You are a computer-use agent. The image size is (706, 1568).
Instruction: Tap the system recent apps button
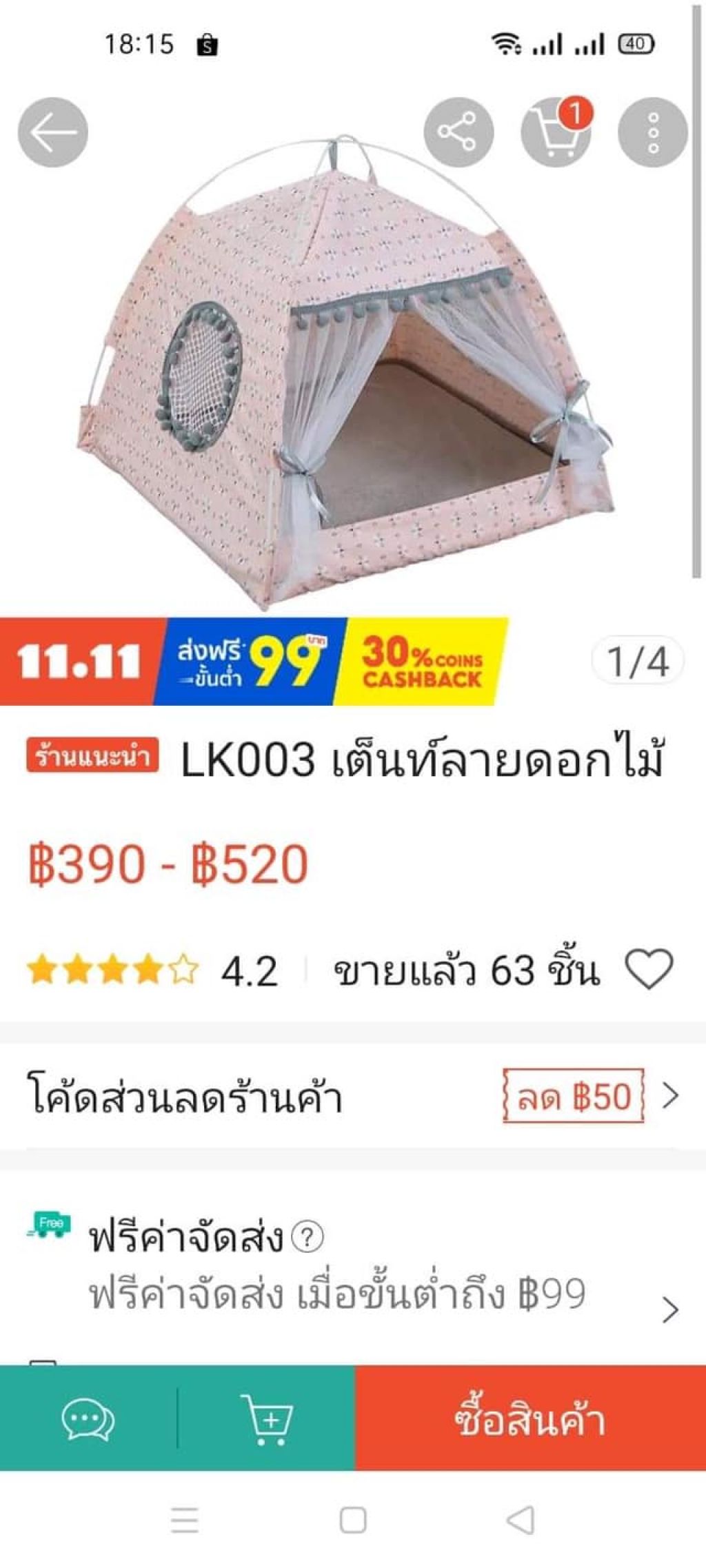click(x=184, y=1520)
